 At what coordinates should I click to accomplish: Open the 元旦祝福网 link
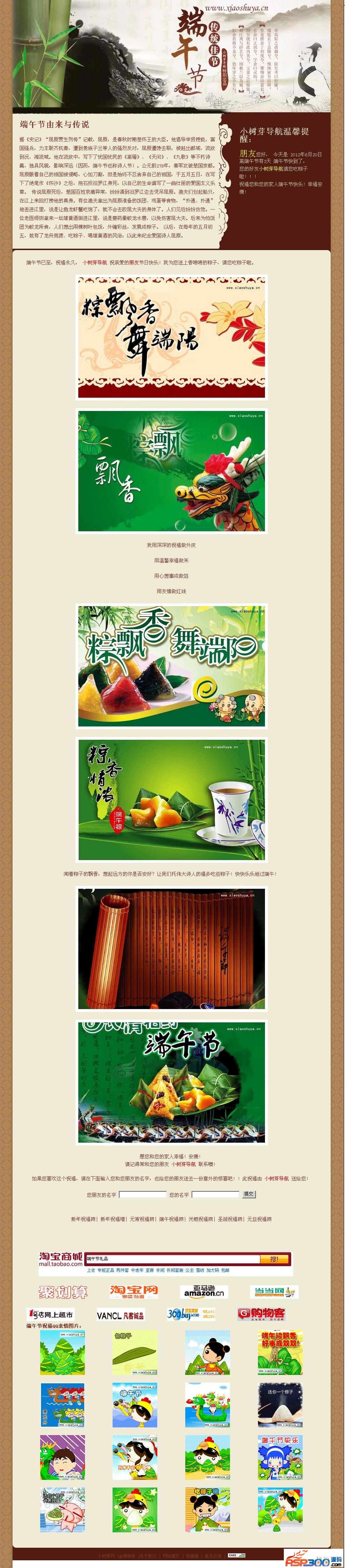pos(259,1219)
